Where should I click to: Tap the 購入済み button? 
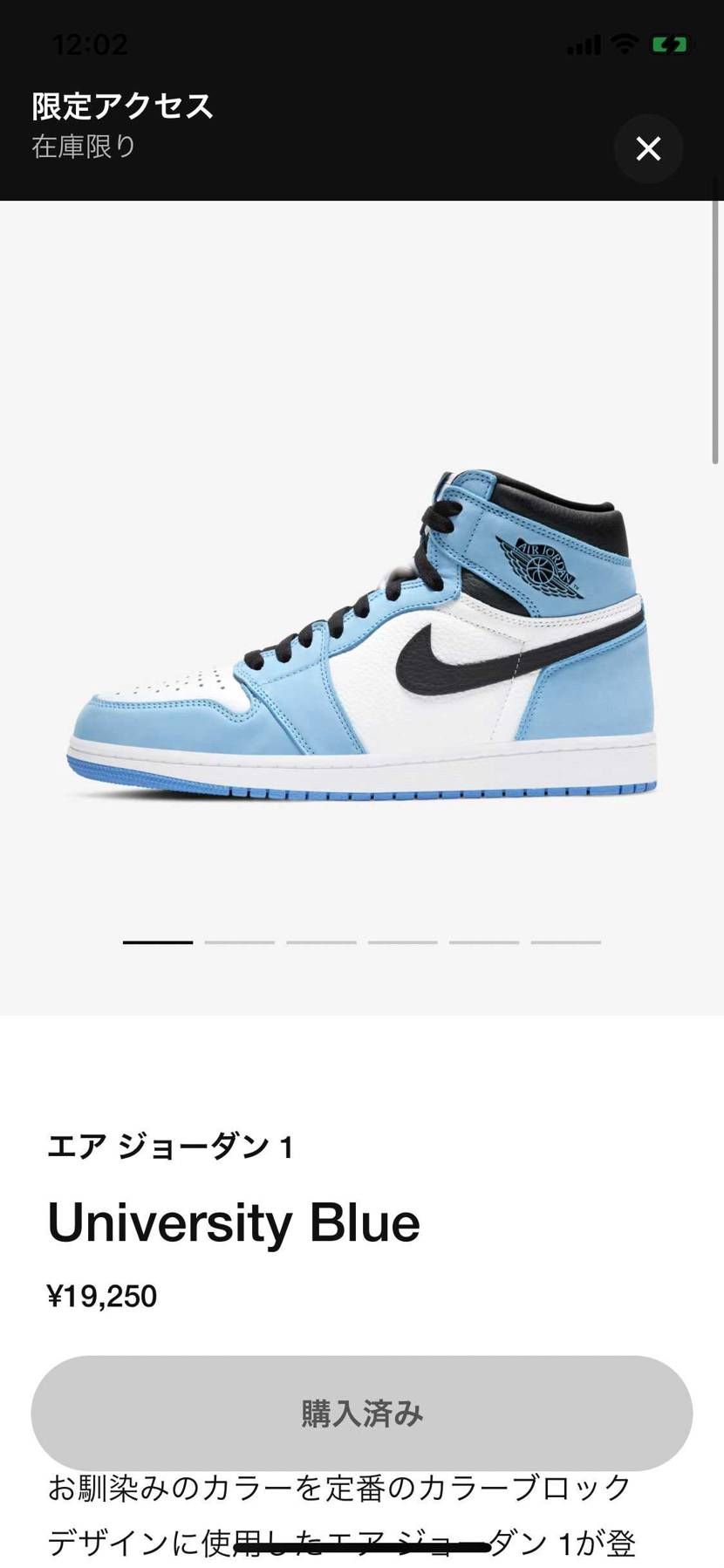(x=362, y=1413)
